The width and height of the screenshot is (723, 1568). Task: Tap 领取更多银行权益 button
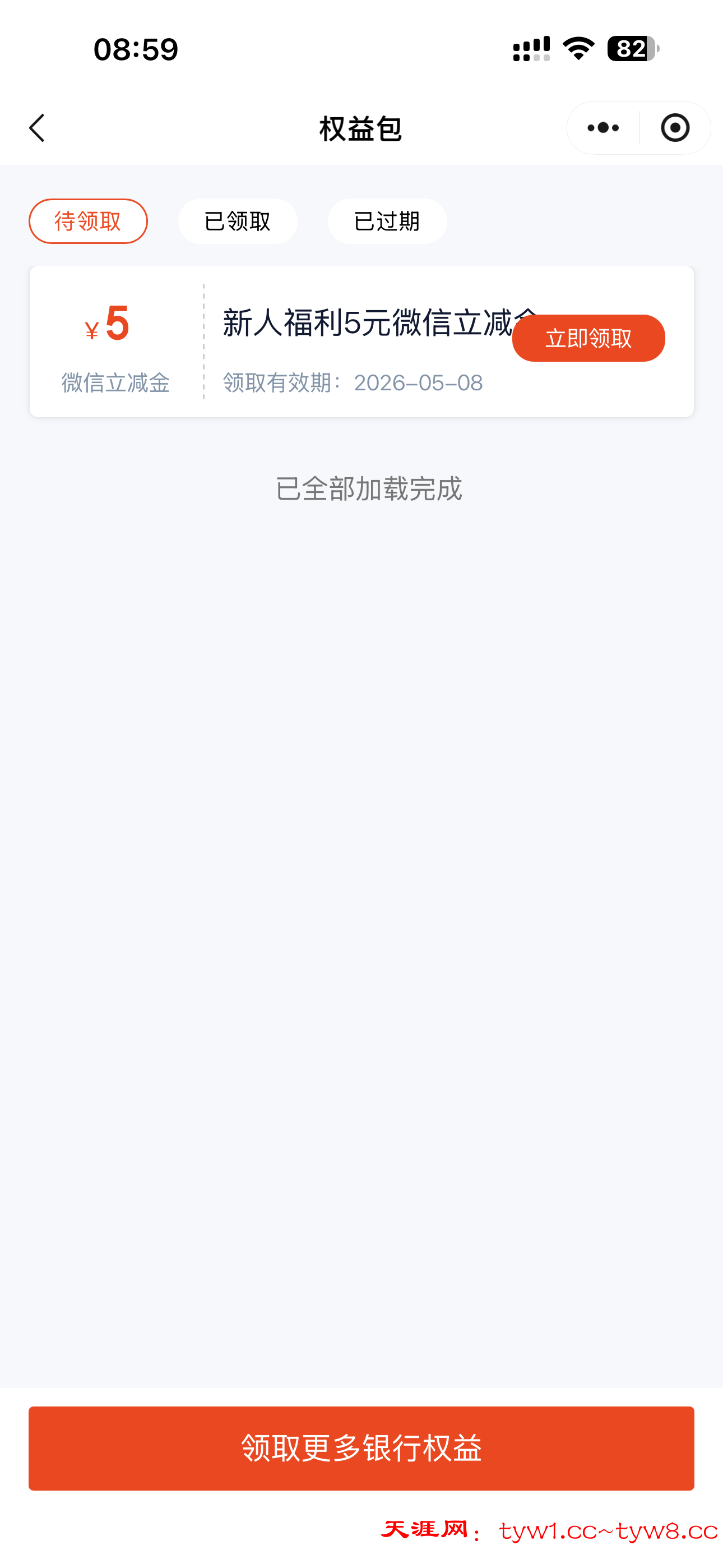tap(361, 1447)
